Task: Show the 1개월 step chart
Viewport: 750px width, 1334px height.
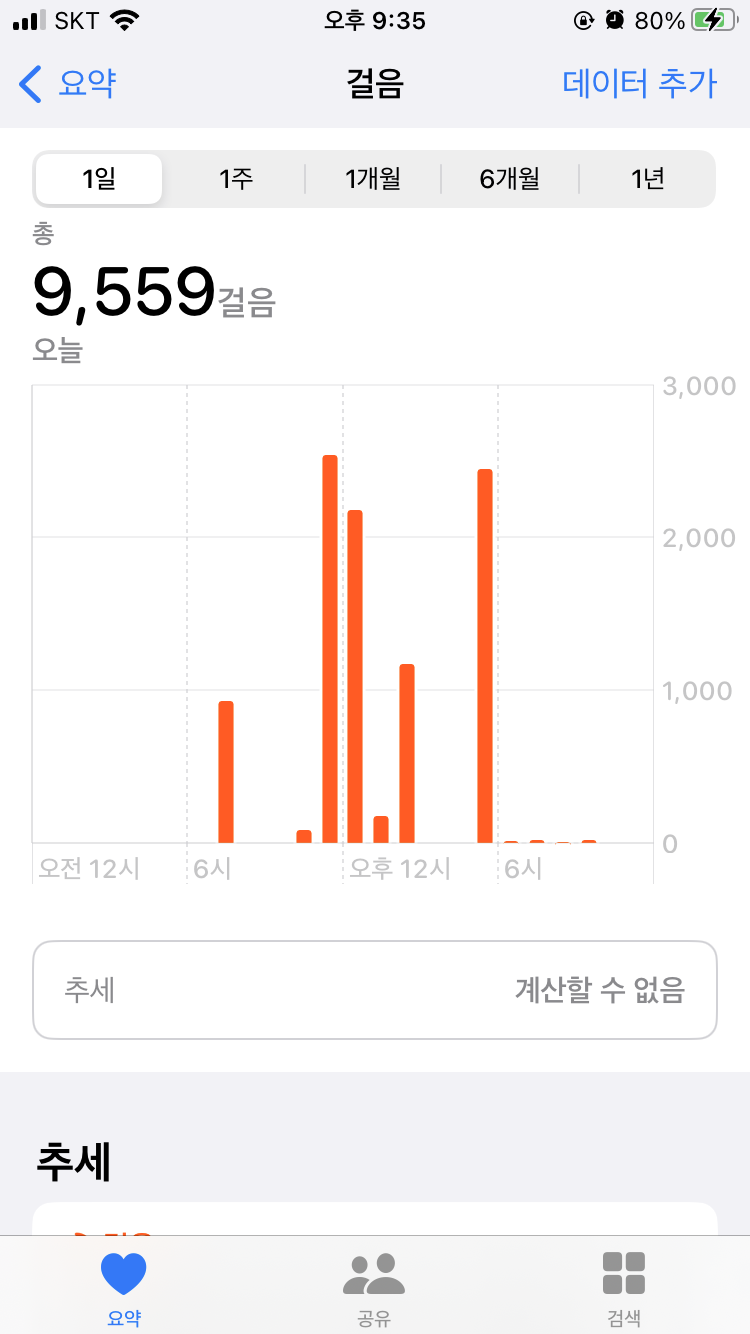Action: (373, 180)
